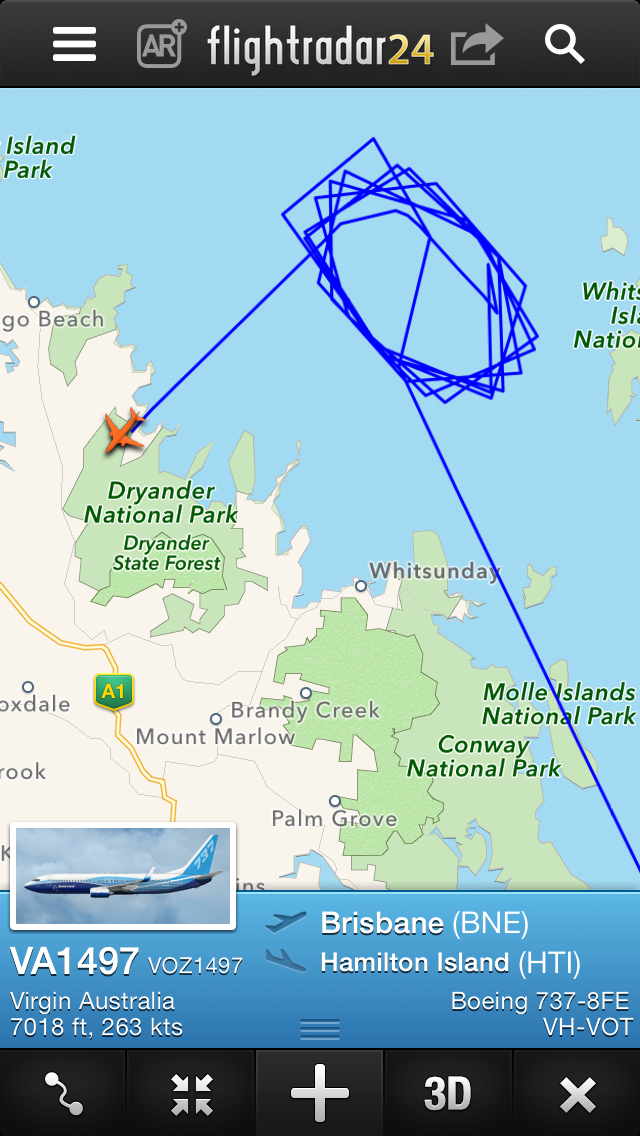Image resolution: width=640 pixels, height=1136 pixels.
Task: View the VH-VOT aircraft photo
Action: 123,875
